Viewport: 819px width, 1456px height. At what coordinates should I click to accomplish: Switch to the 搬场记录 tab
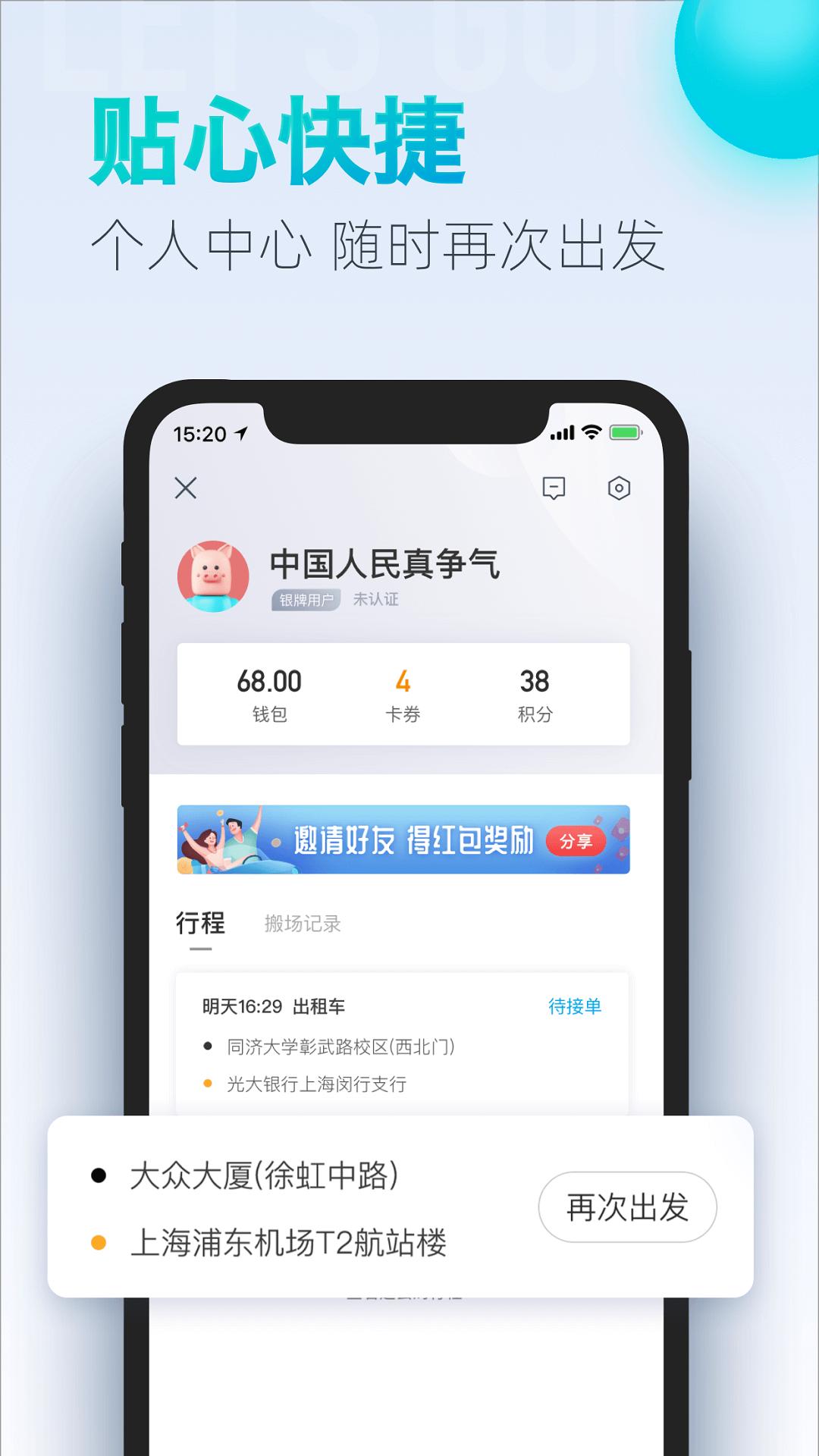[x=301, y=925]
